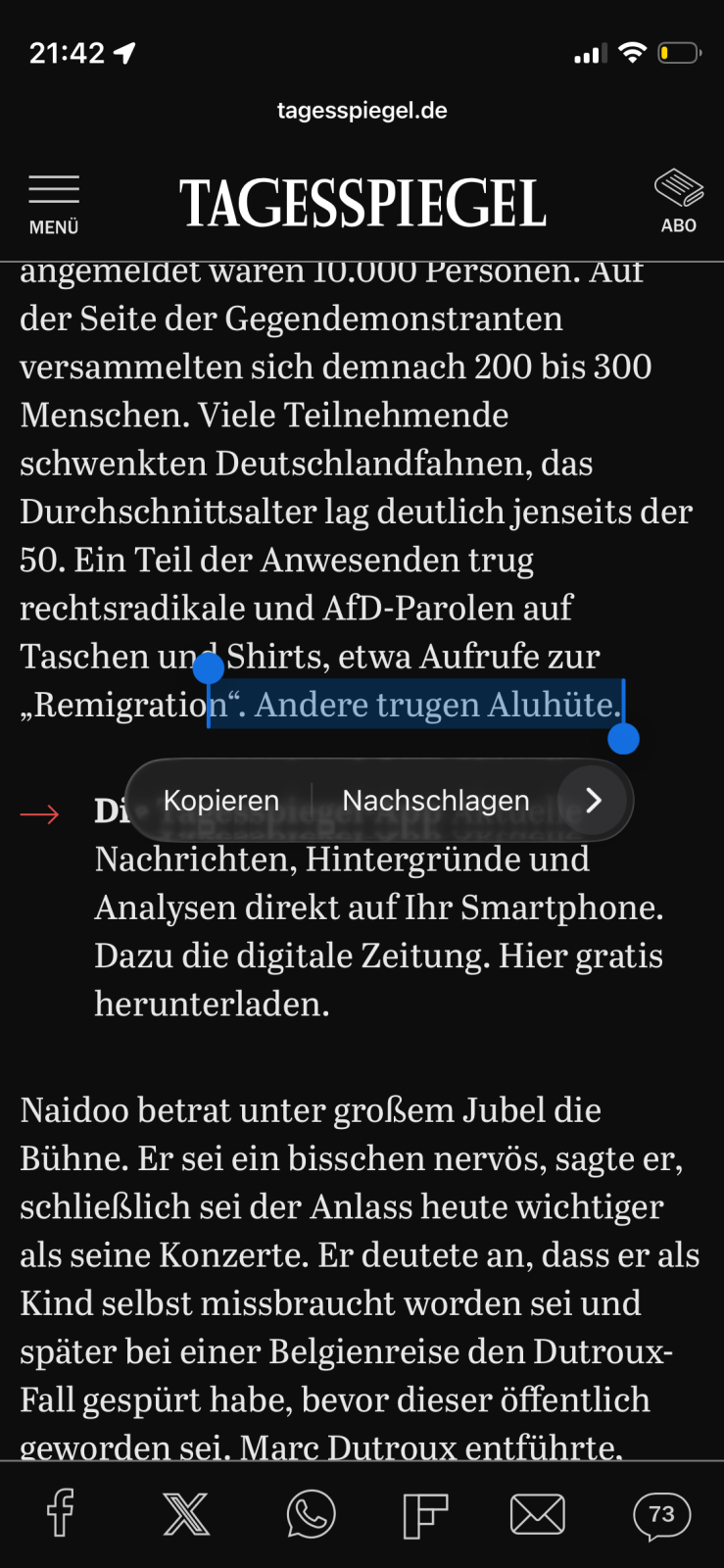Viewport: 724px width, 1568px height.
Task: Share article on Flipboard
Action: [x=425, y=1515]
